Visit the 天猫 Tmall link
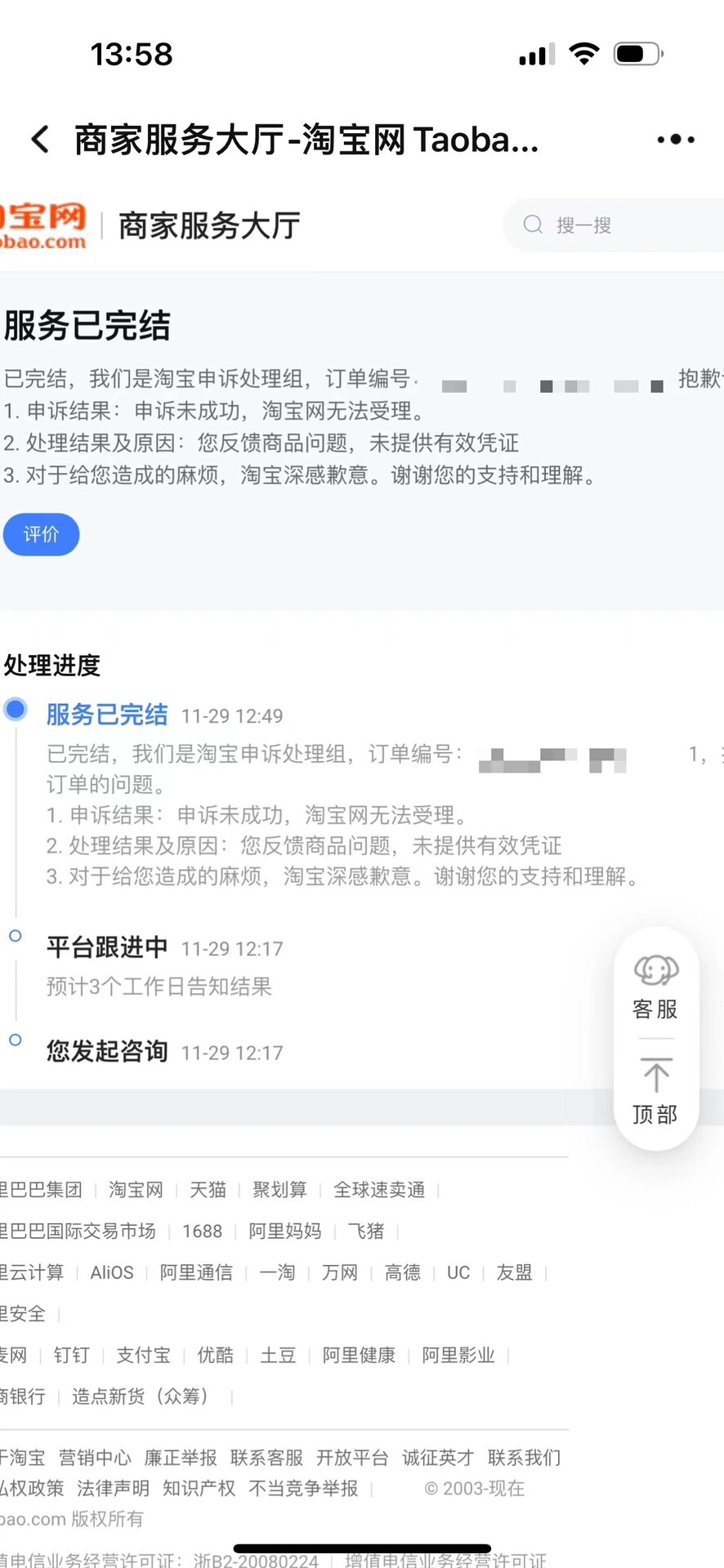This screenshot has width=724, height=1568. 207,1190
